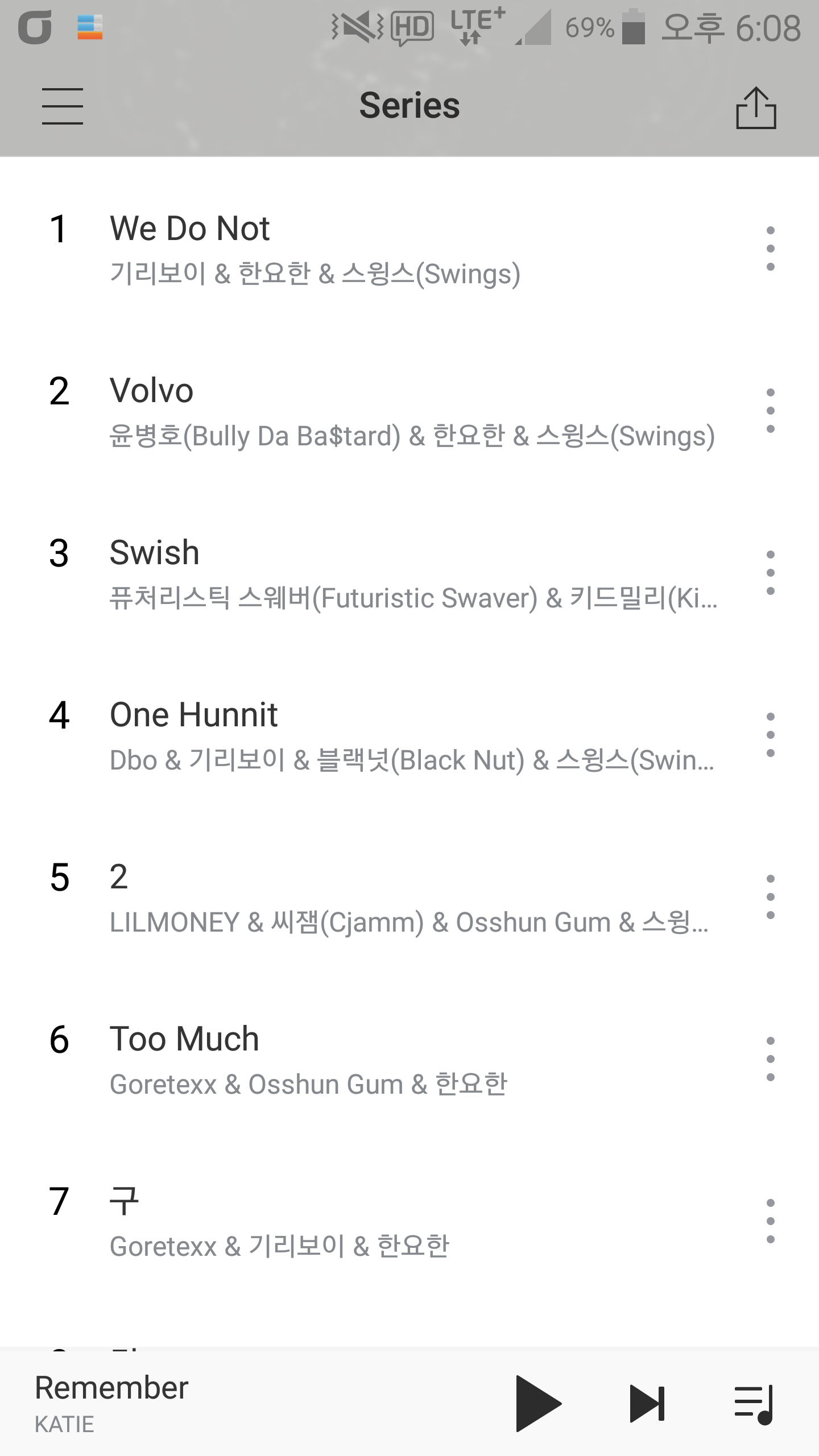Open the current playlist queue
This screenshot has width=819, height=1456.
click(754, 1404)
